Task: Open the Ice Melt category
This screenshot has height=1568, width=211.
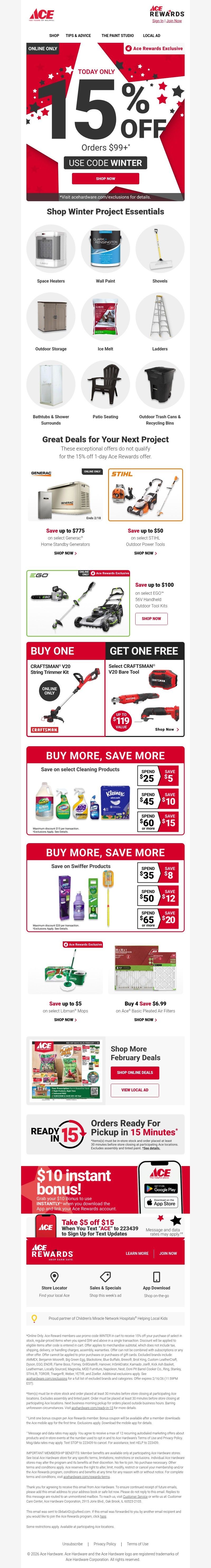Action: [105, 321]
